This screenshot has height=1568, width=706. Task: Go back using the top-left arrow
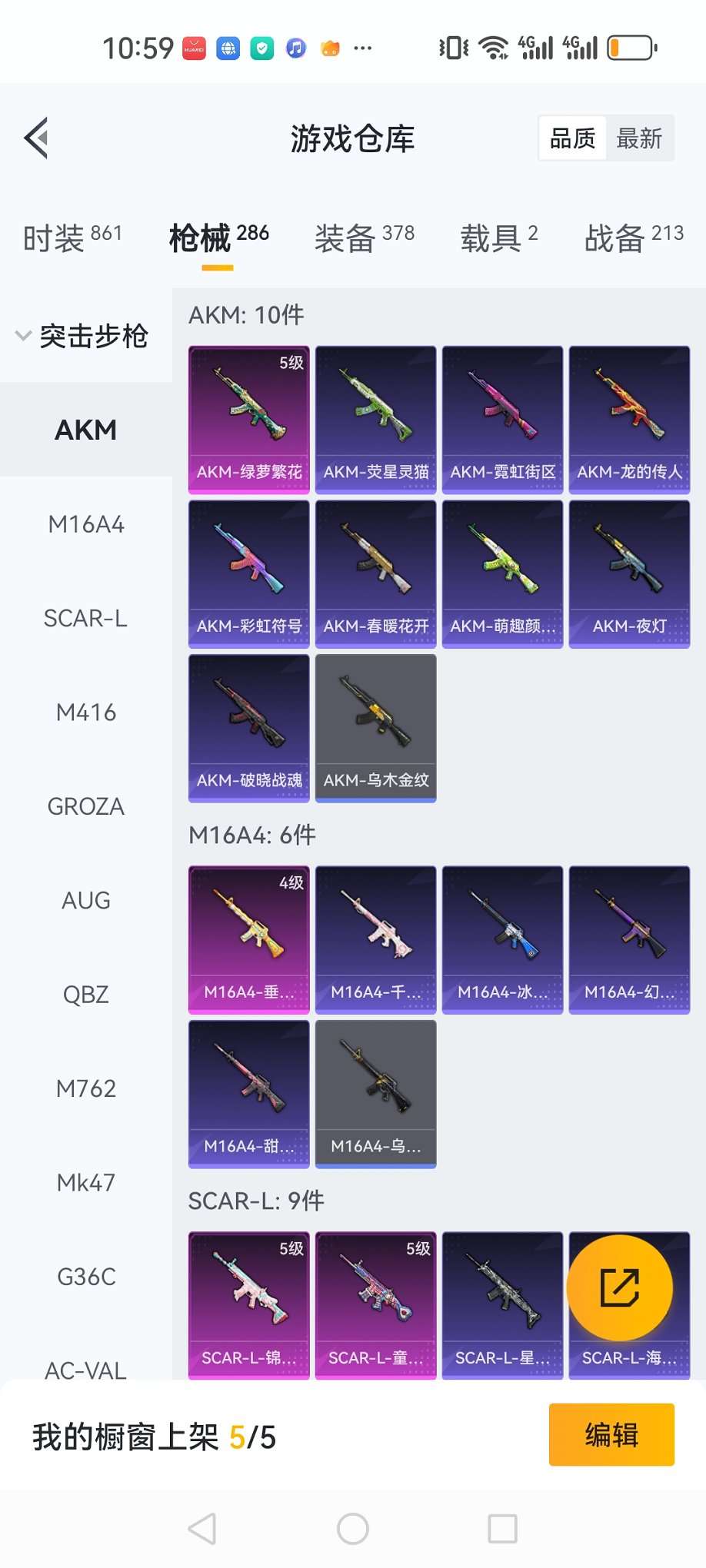point(37,138)
